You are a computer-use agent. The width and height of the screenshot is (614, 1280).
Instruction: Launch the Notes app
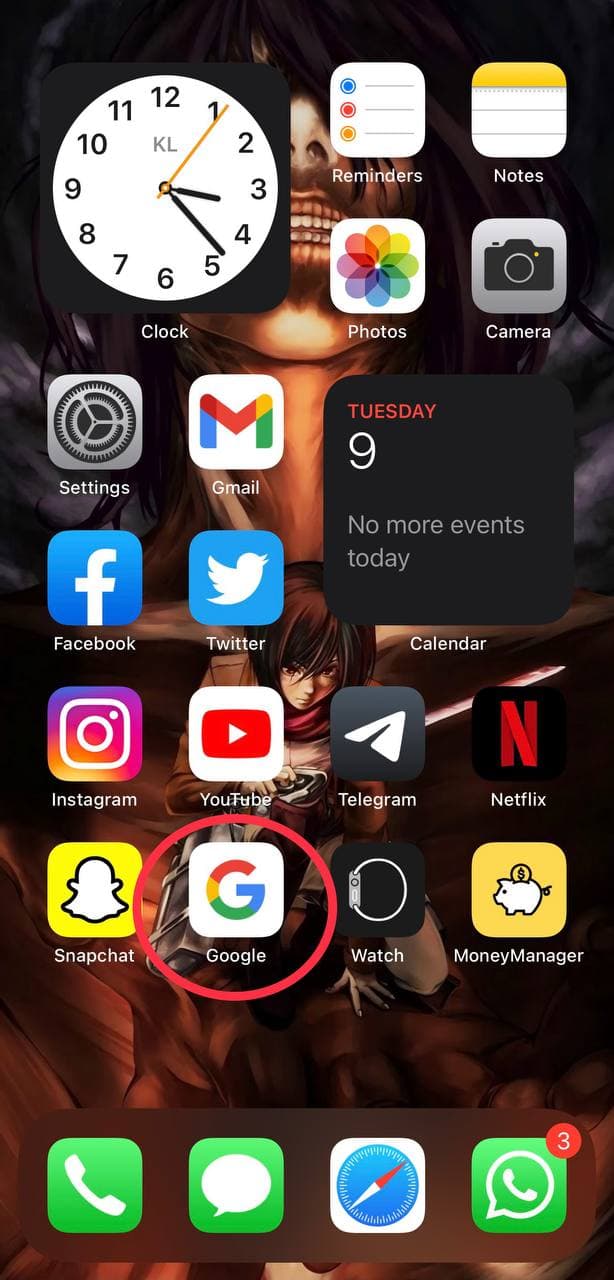(518, 110)
